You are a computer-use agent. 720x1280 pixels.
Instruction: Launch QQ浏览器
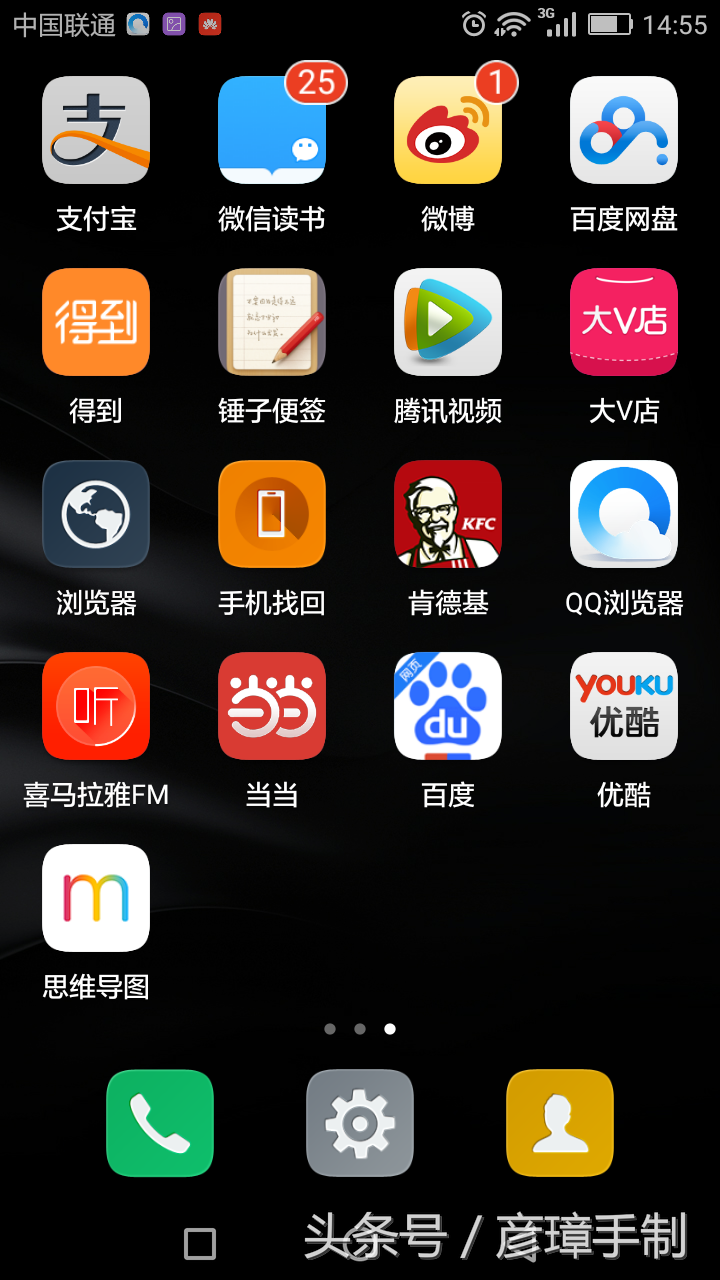tap(624, 514)
